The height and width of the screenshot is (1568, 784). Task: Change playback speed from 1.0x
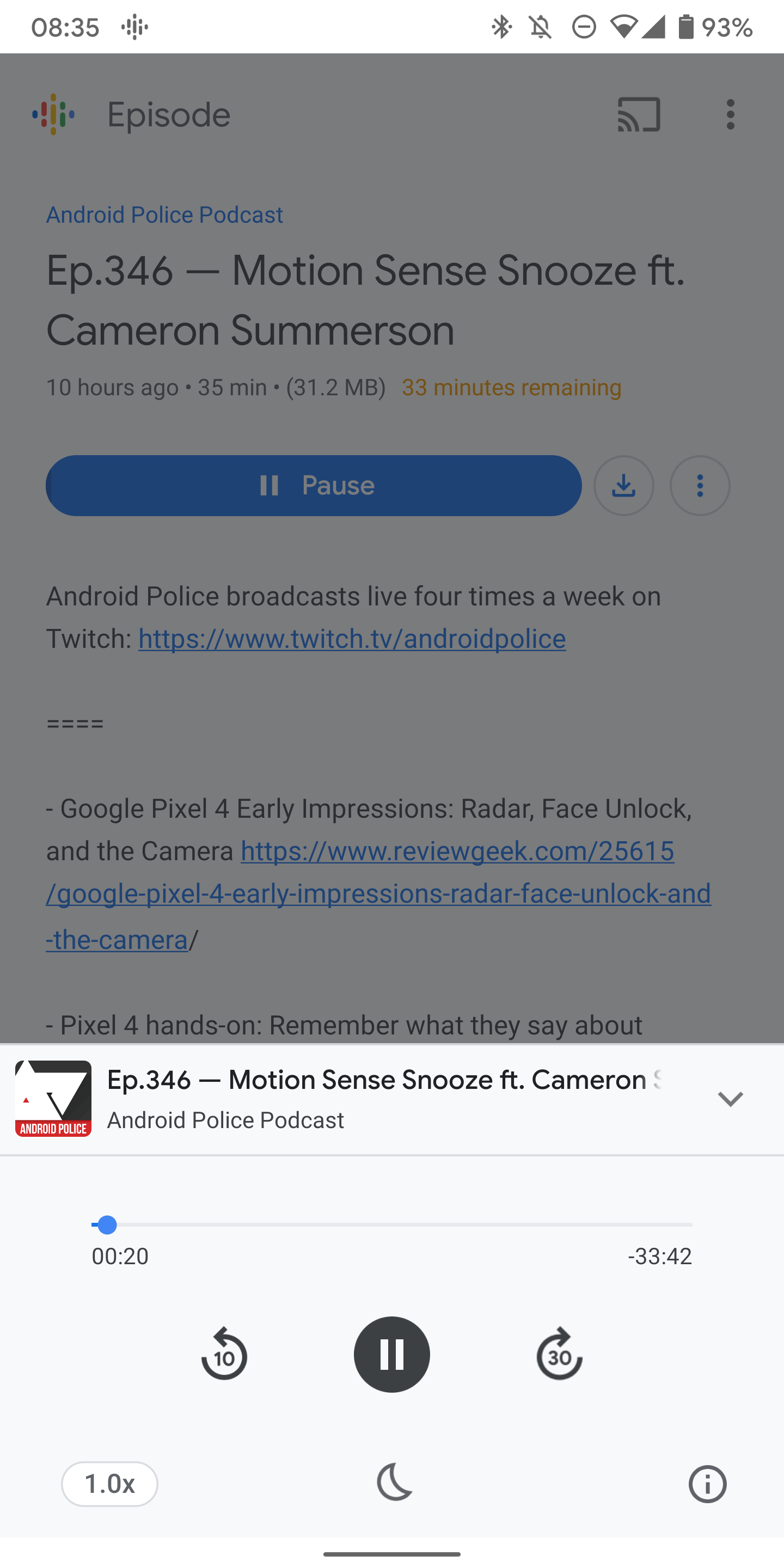click(x=109, y=1484)
